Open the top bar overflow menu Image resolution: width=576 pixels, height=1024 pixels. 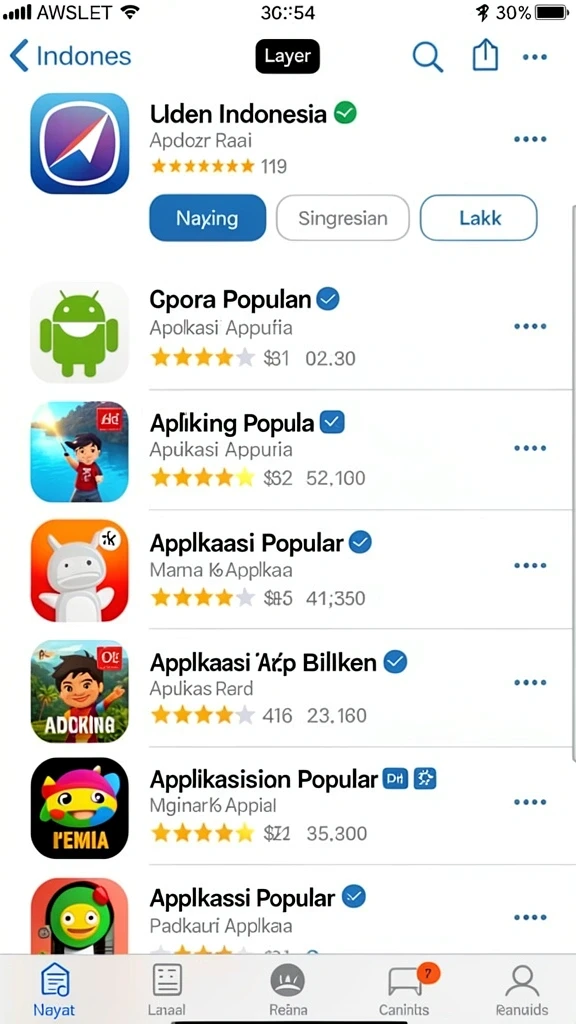coord(535,57)
